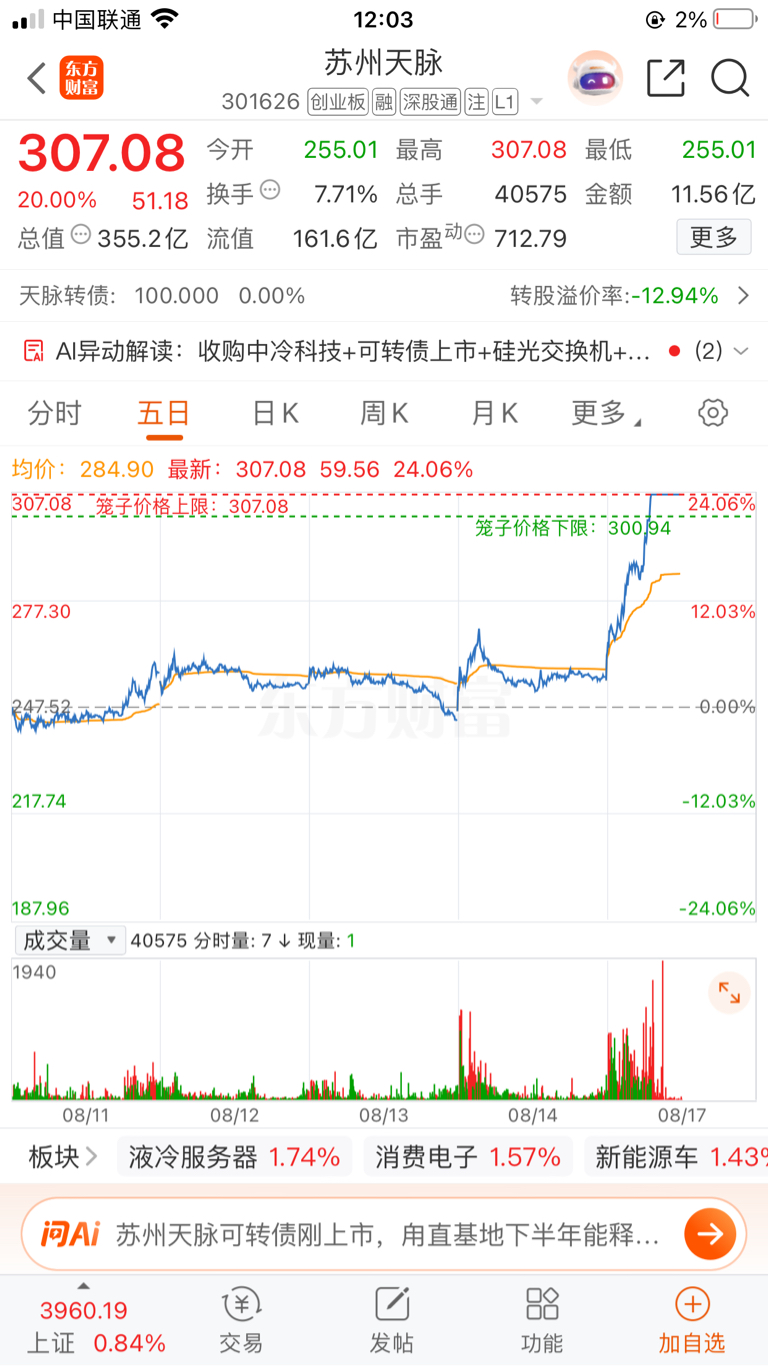Open the 天脉转债 convertible bond row
The image size is (768, 1366).
384,296
